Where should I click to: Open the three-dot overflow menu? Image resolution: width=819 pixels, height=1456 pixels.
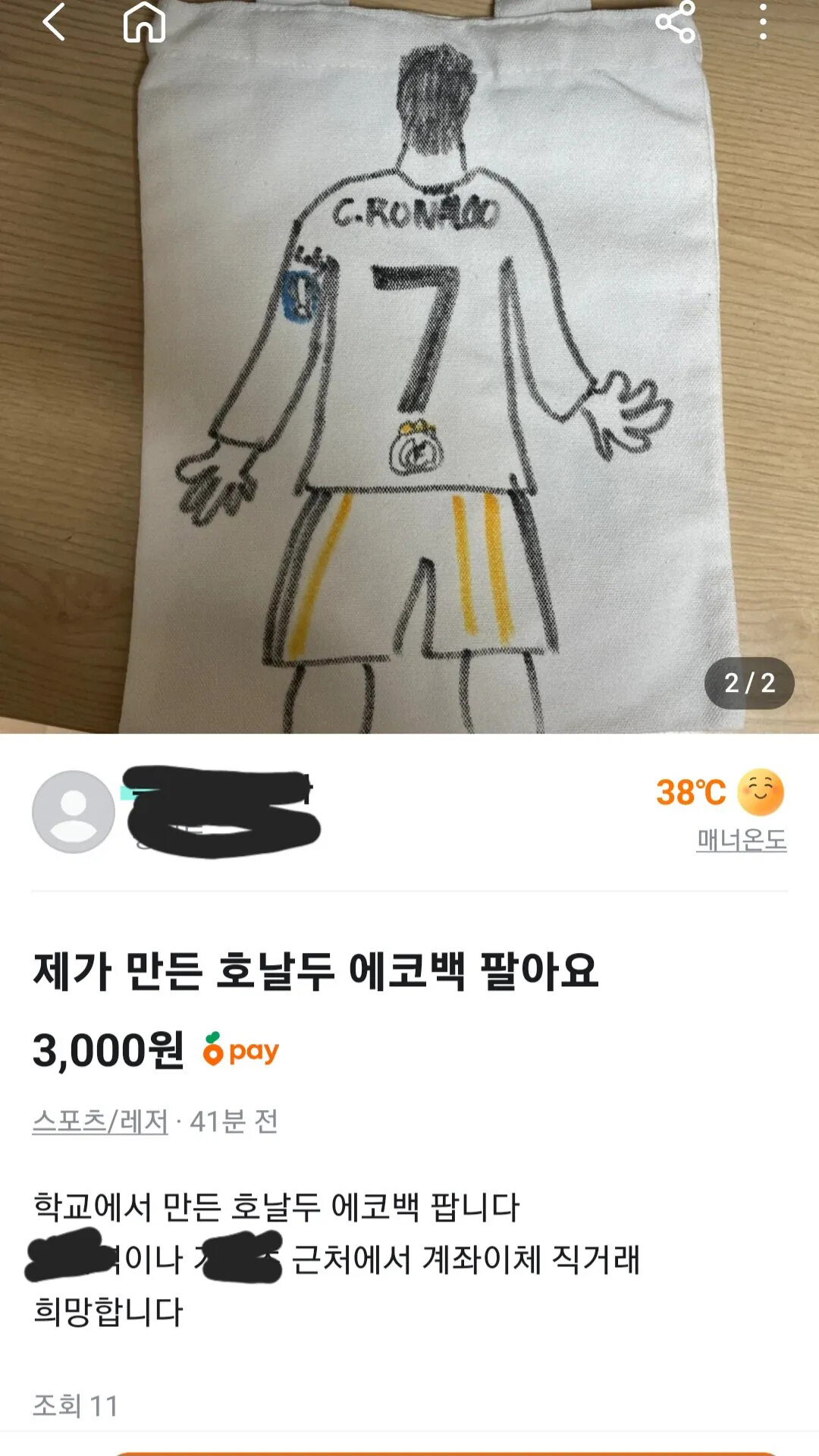pyautogui.click(x=763, y=22)
